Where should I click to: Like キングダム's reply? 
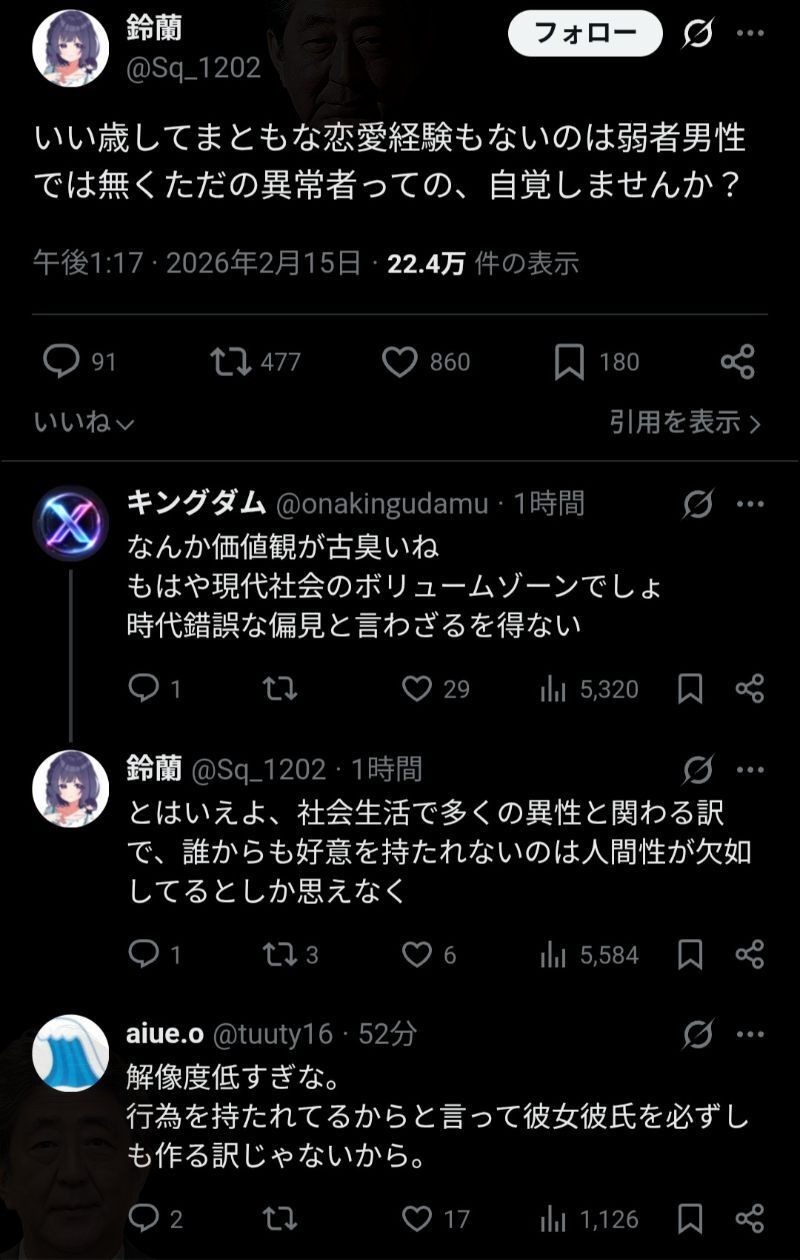click(416, 688)
